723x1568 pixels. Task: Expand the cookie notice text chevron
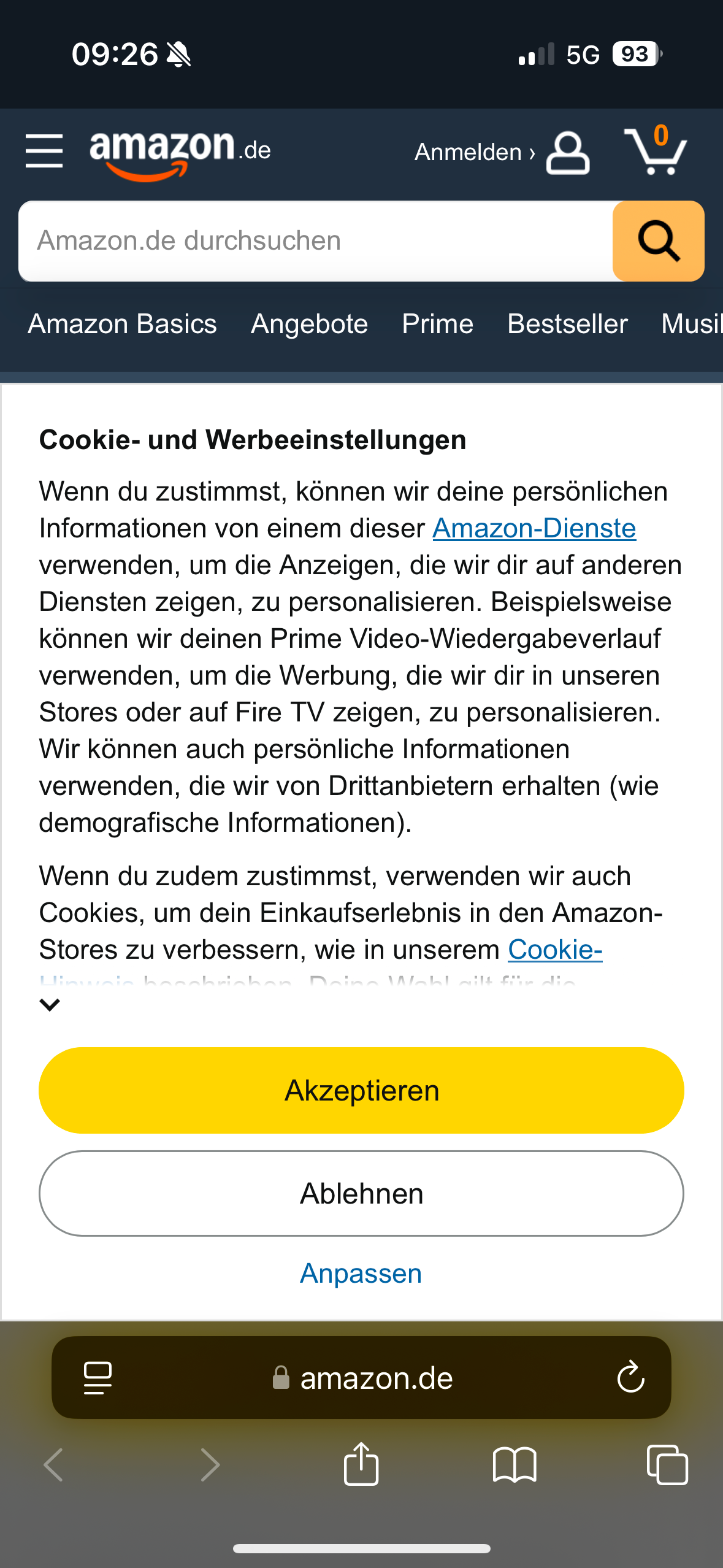[x=50, y=1004]
